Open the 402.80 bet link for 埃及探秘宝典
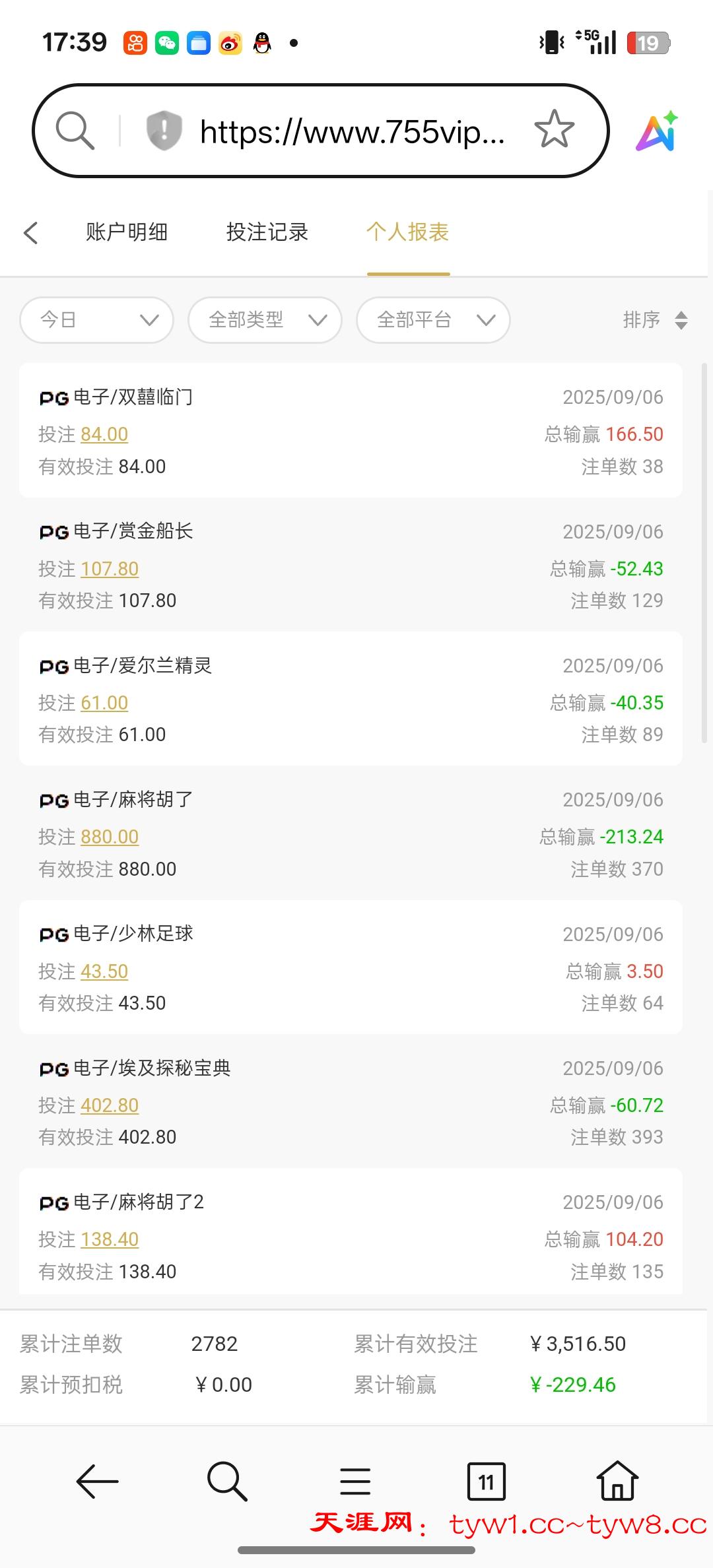 click(110, 1105)
